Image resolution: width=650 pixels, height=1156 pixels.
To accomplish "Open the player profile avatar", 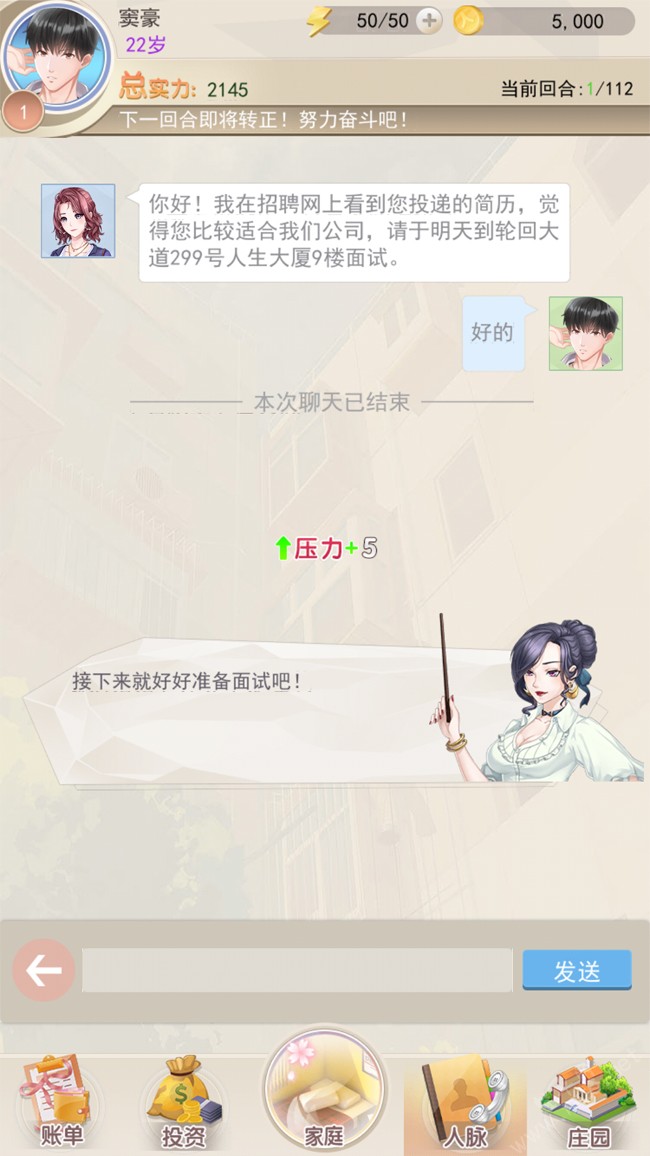I will [58, 52].
